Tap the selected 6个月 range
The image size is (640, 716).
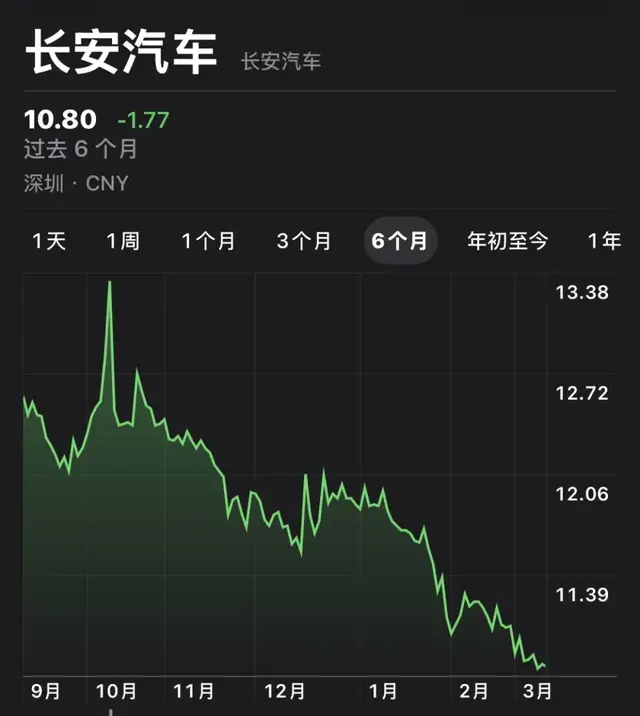[399, 241]
